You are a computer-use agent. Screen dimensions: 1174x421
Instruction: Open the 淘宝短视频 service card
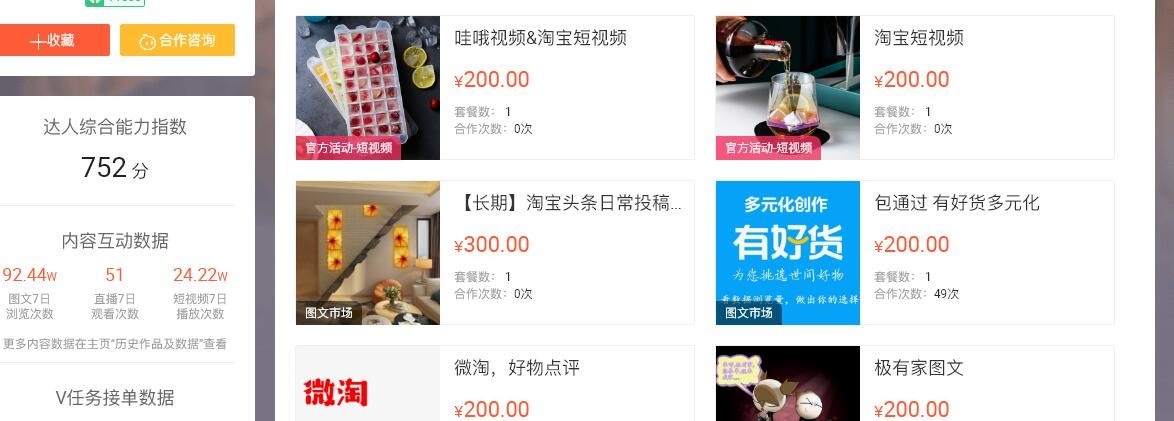point(918,38)
